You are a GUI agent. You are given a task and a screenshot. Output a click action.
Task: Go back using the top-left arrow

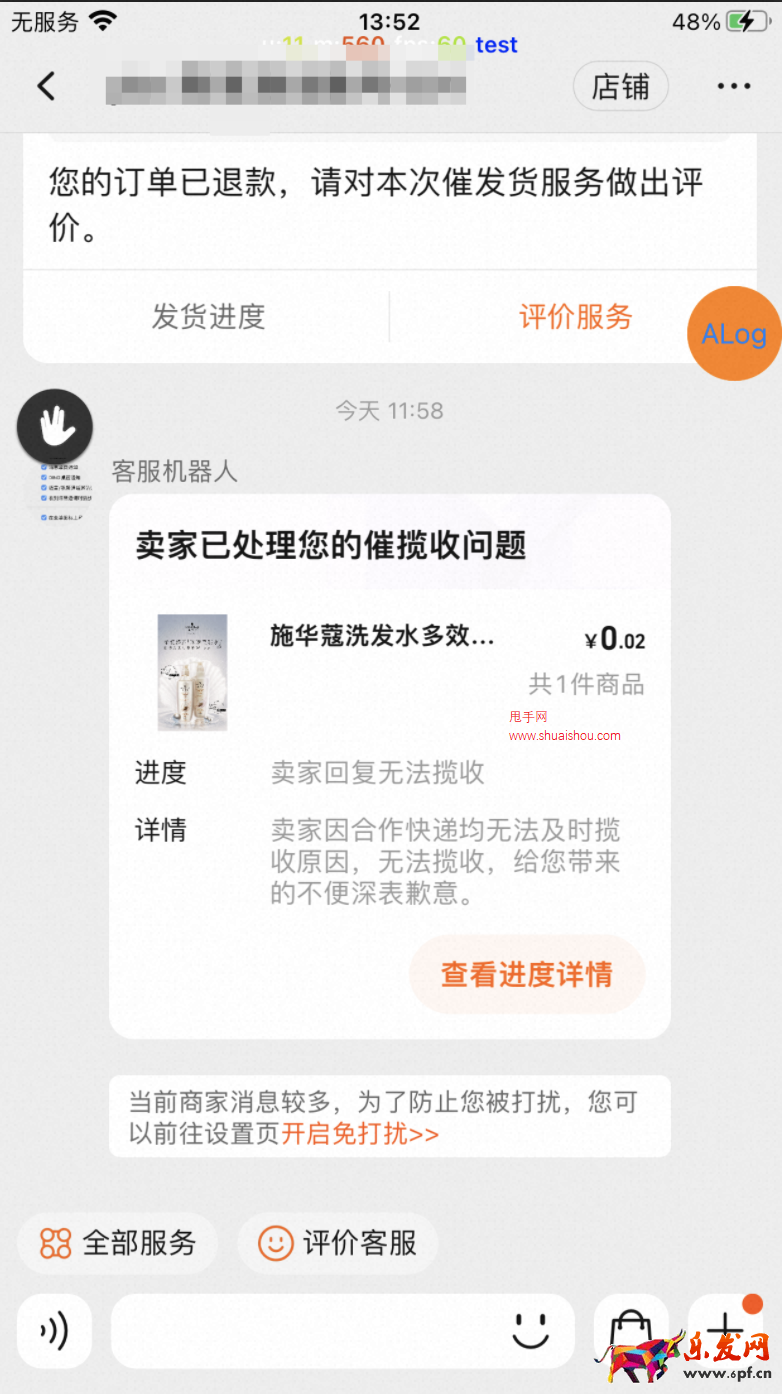(x=46, y=87)
